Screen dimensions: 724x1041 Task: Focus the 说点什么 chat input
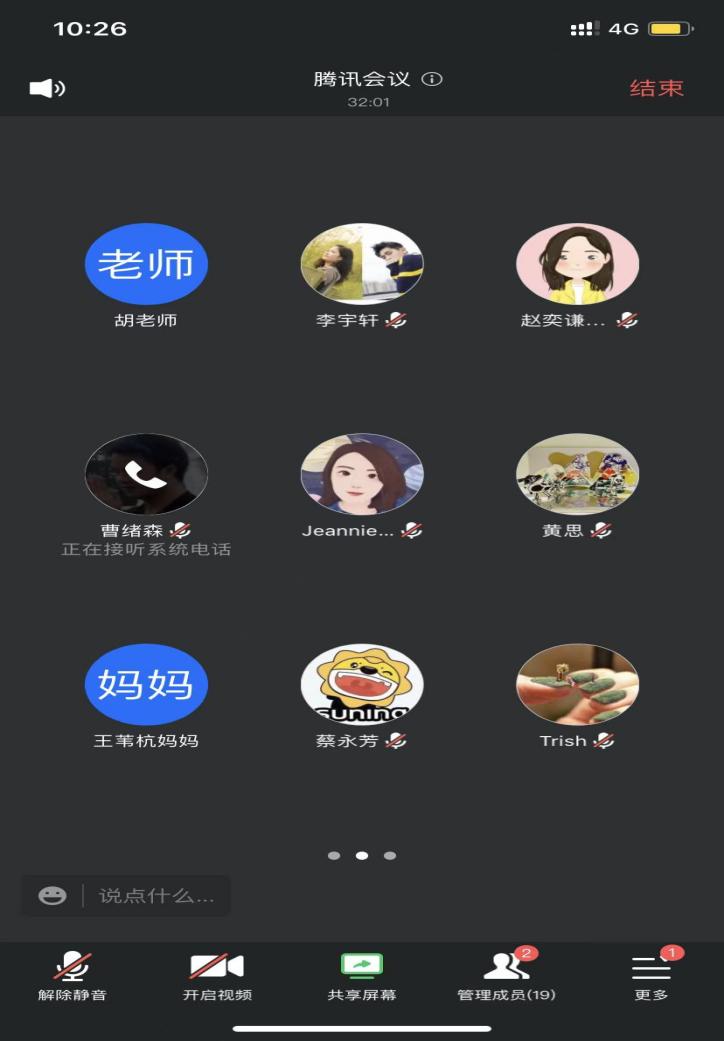point(157,895)
